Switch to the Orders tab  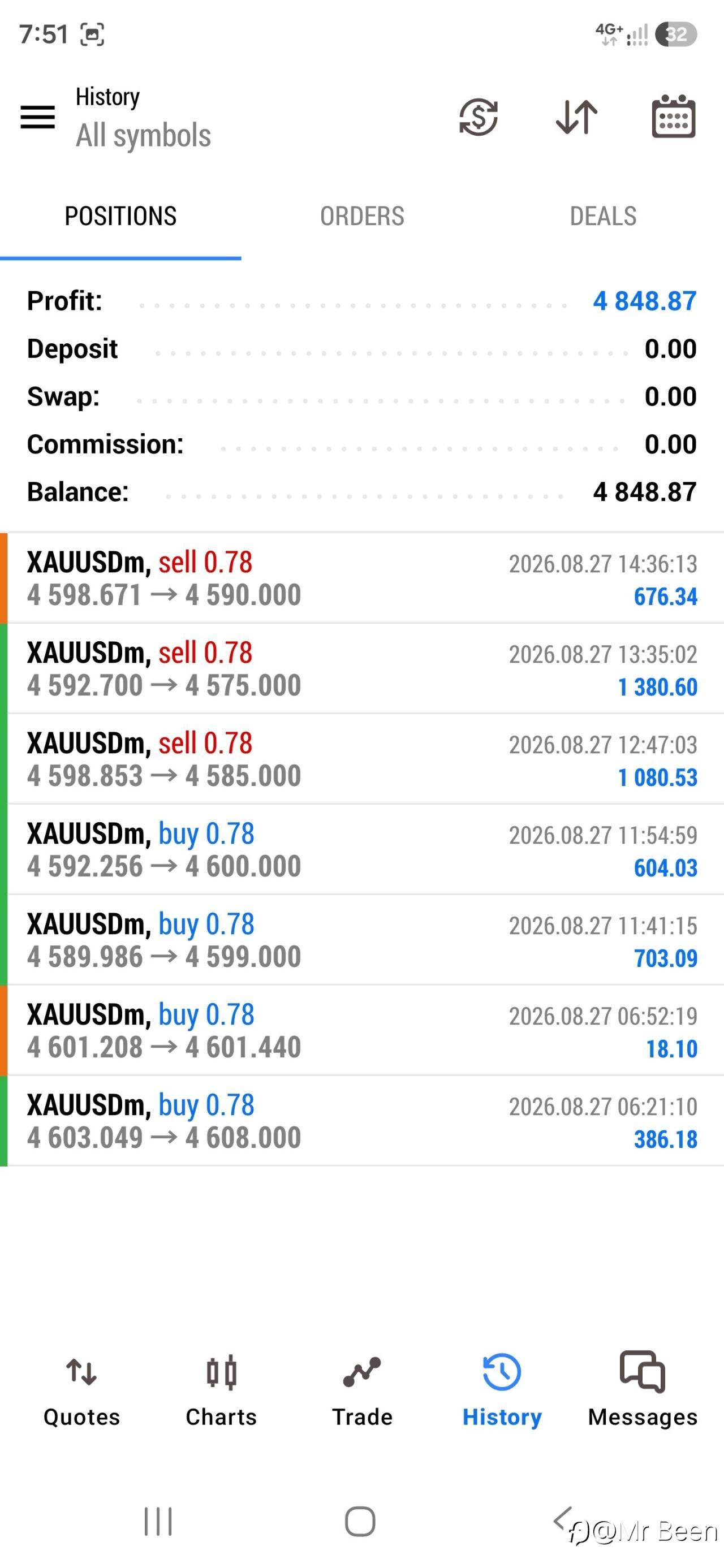[x=361, y=216]
